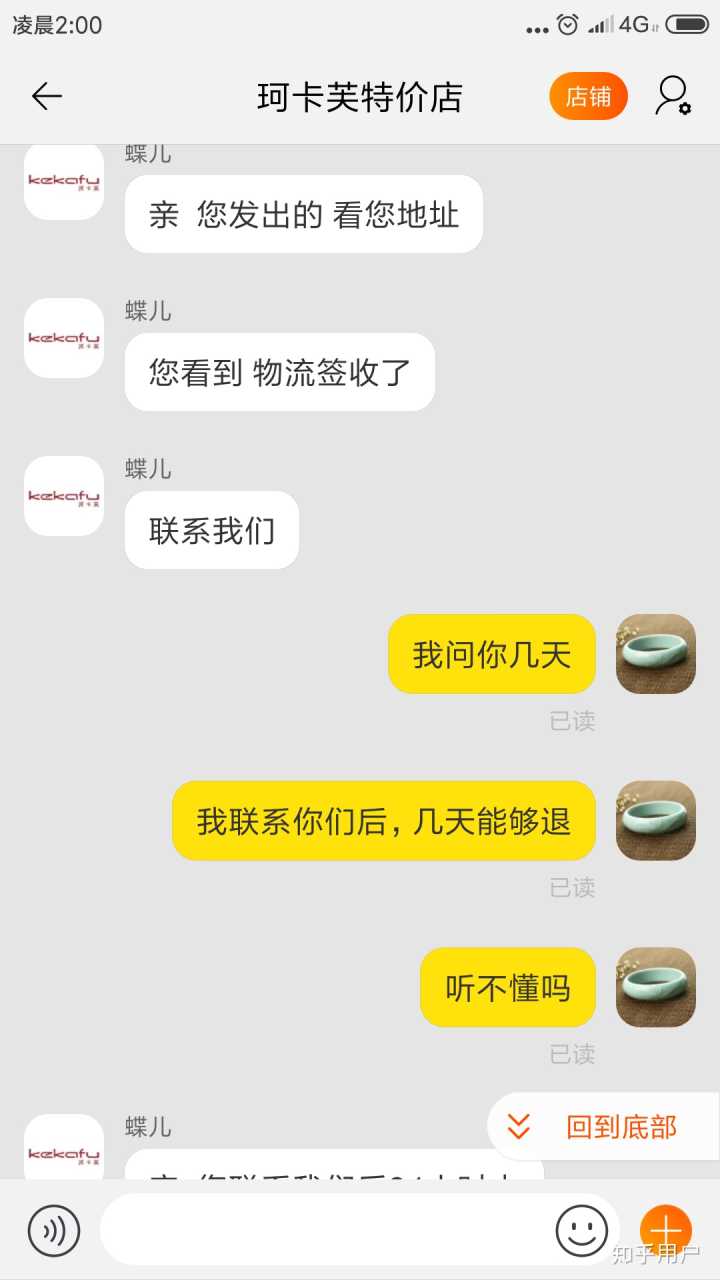Open the 店铺 store page button
This screenshot has width=720, height=1280.
588,96
